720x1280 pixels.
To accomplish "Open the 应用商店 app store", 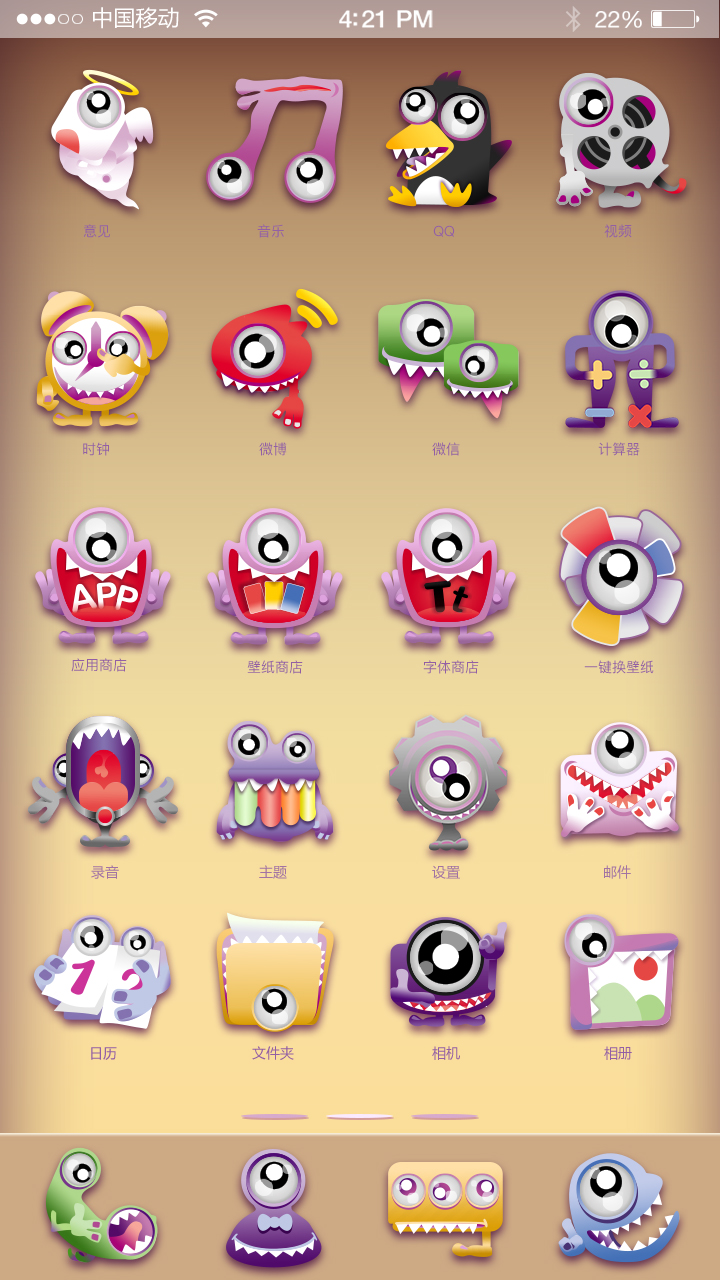I will coord(100,577).
